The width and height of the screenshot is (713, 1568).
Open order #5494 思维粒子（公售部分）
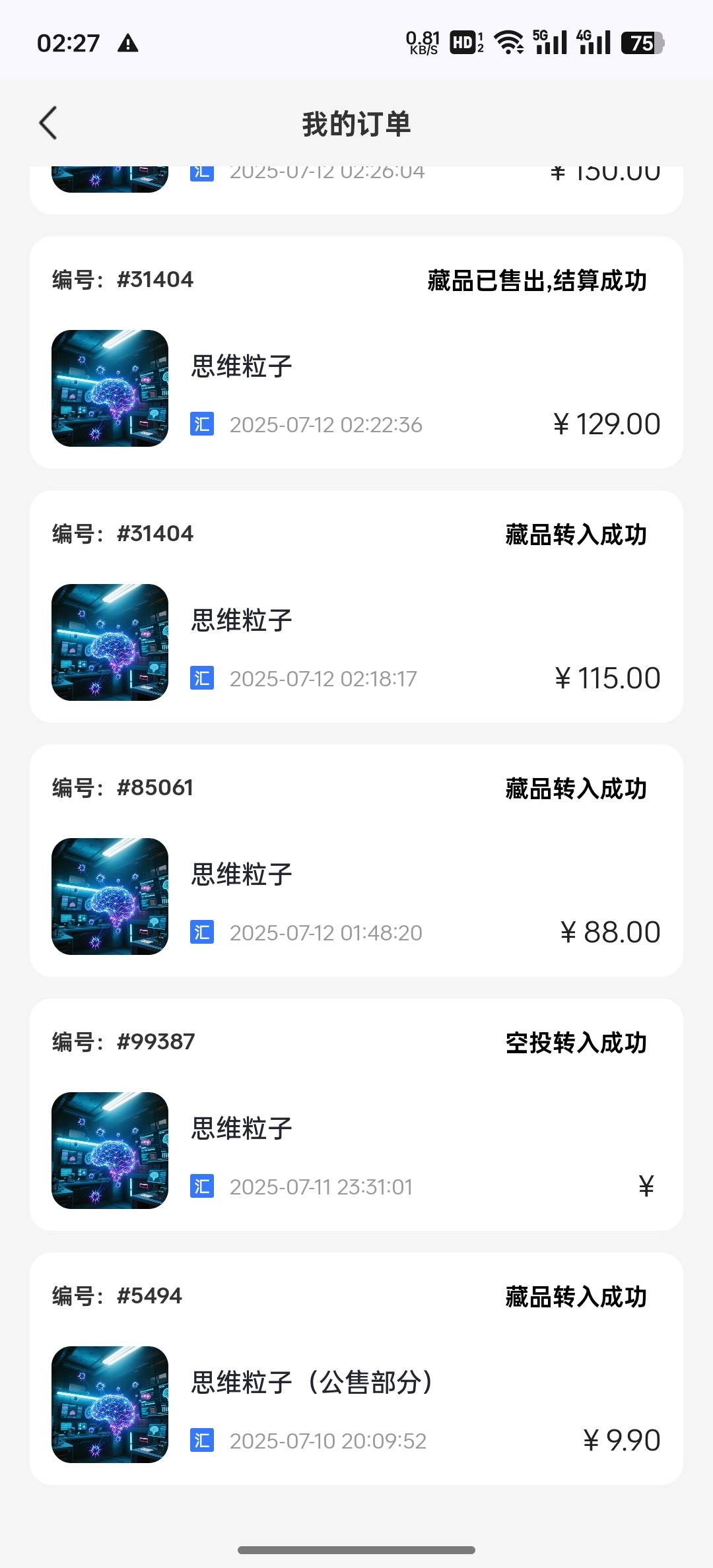[x=356, y=1369]
